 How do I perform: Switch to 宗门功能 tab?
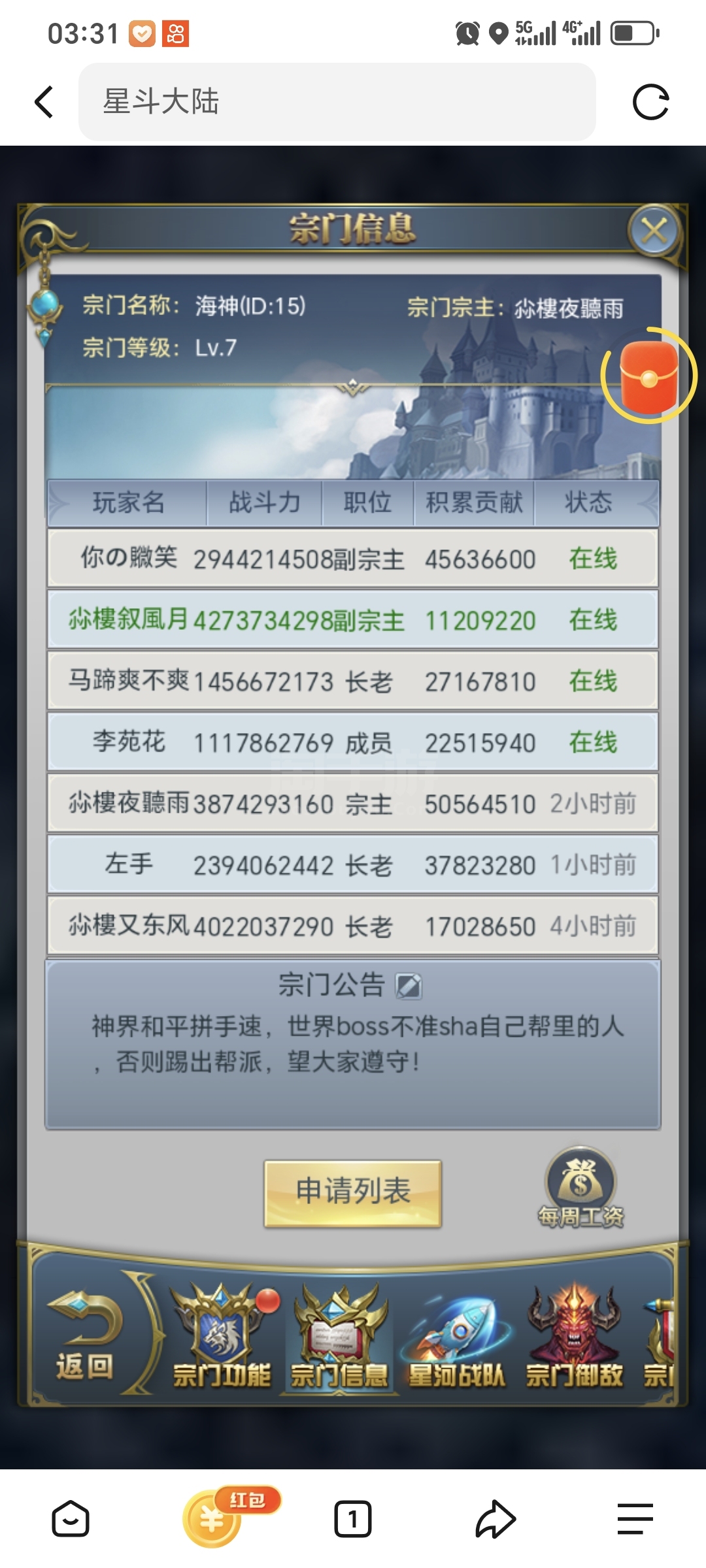click(x=222, y=1337)
